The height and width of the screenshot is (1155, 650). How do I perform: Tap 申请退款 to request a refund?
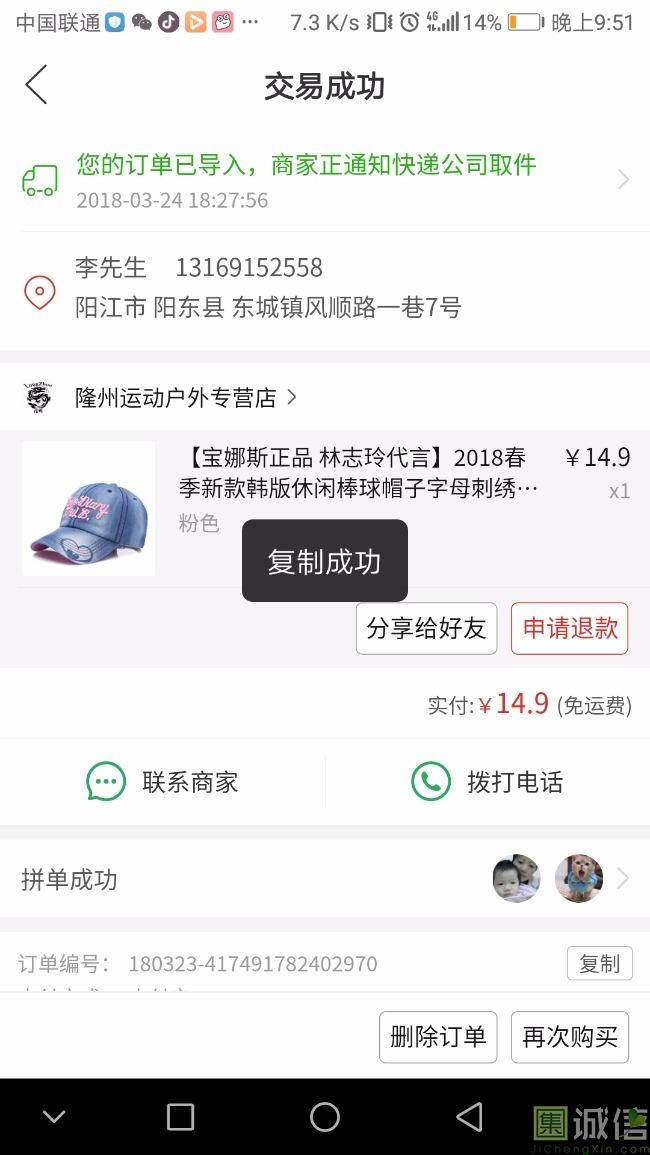pyautogui.click(x=570, y=628)
